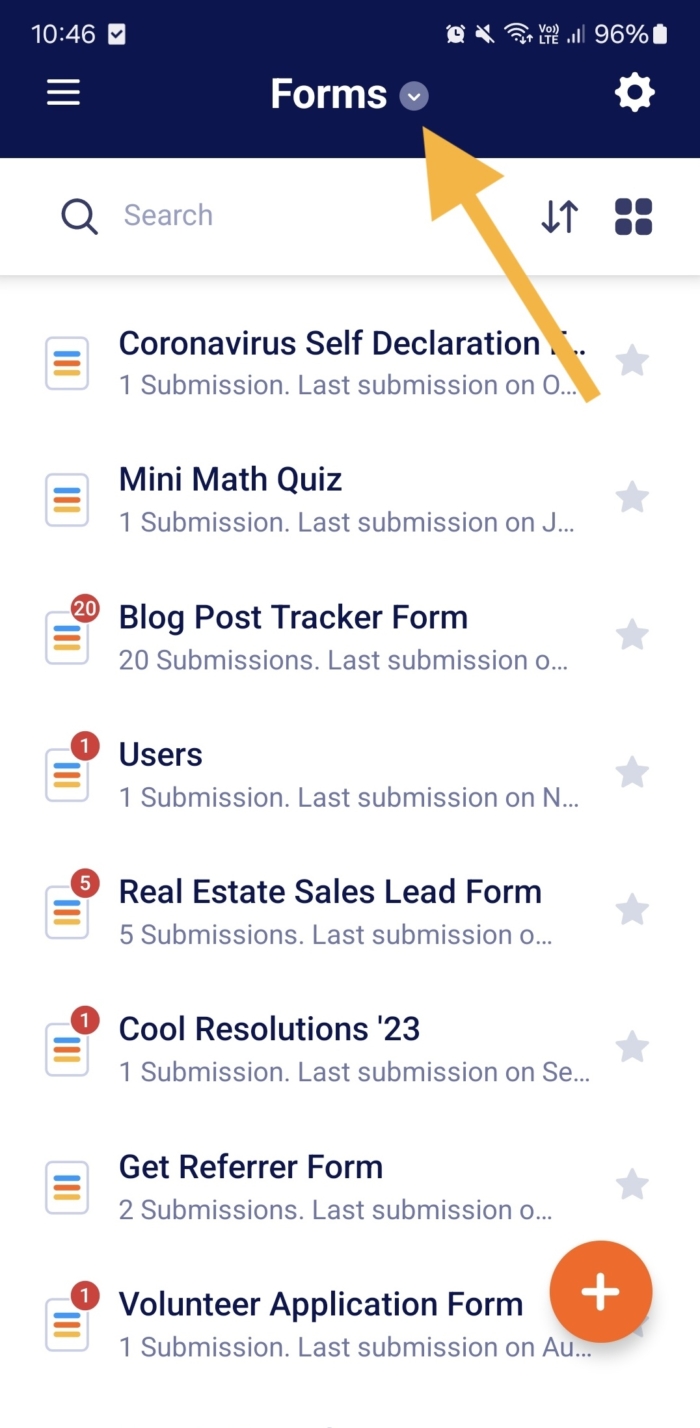Mark Real Estate Sales Lead Form as favorite
Screen dimensions: 700x1428
tap(632, 909)
